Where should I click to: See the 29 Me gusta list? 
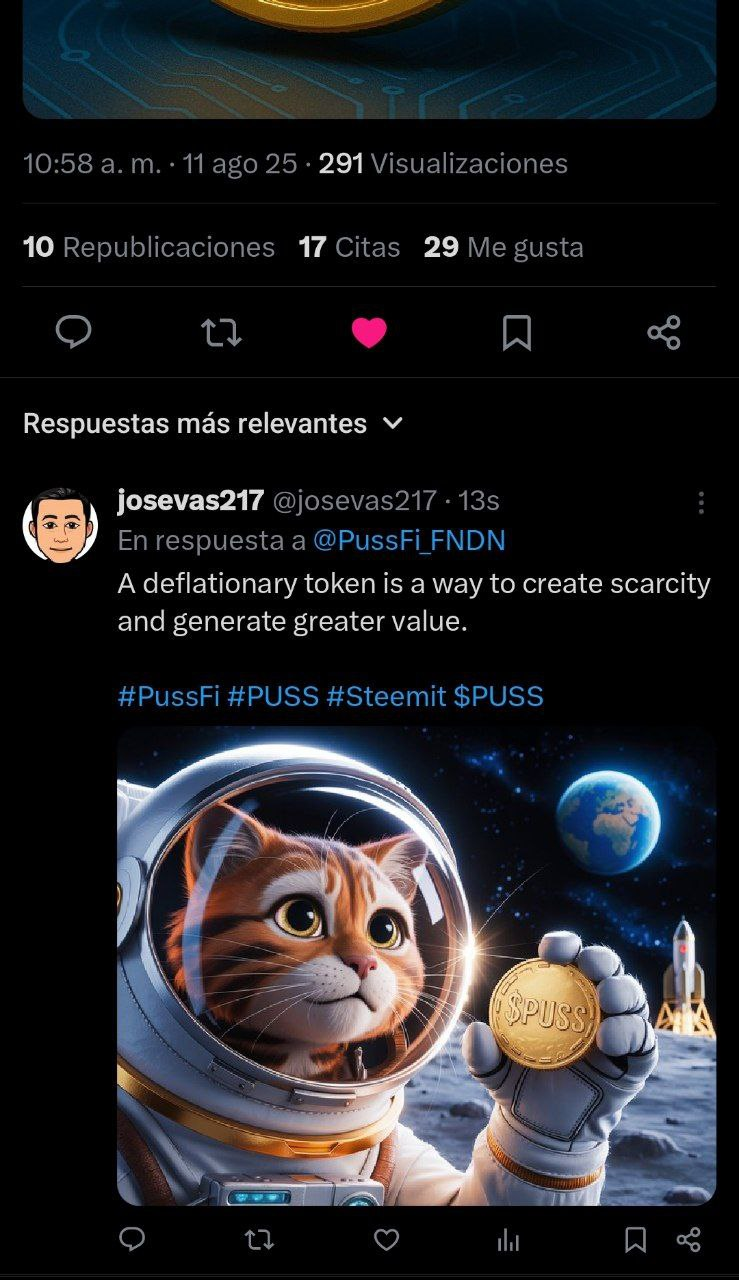click(503, 247)
